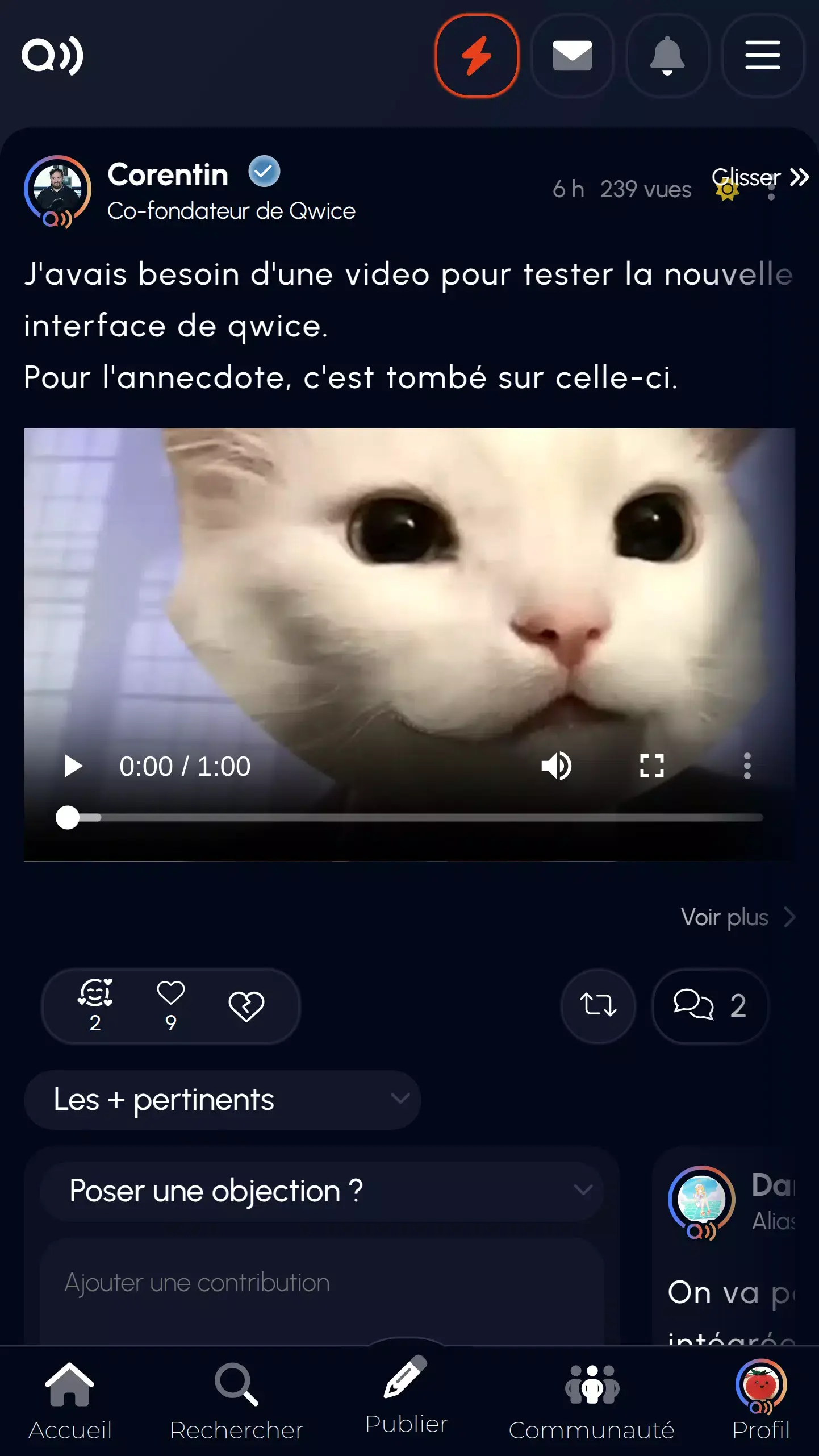Click the 'Ajouter une contribution' field
This screenshot has width=819, height=1456.
coord(198,1282)
